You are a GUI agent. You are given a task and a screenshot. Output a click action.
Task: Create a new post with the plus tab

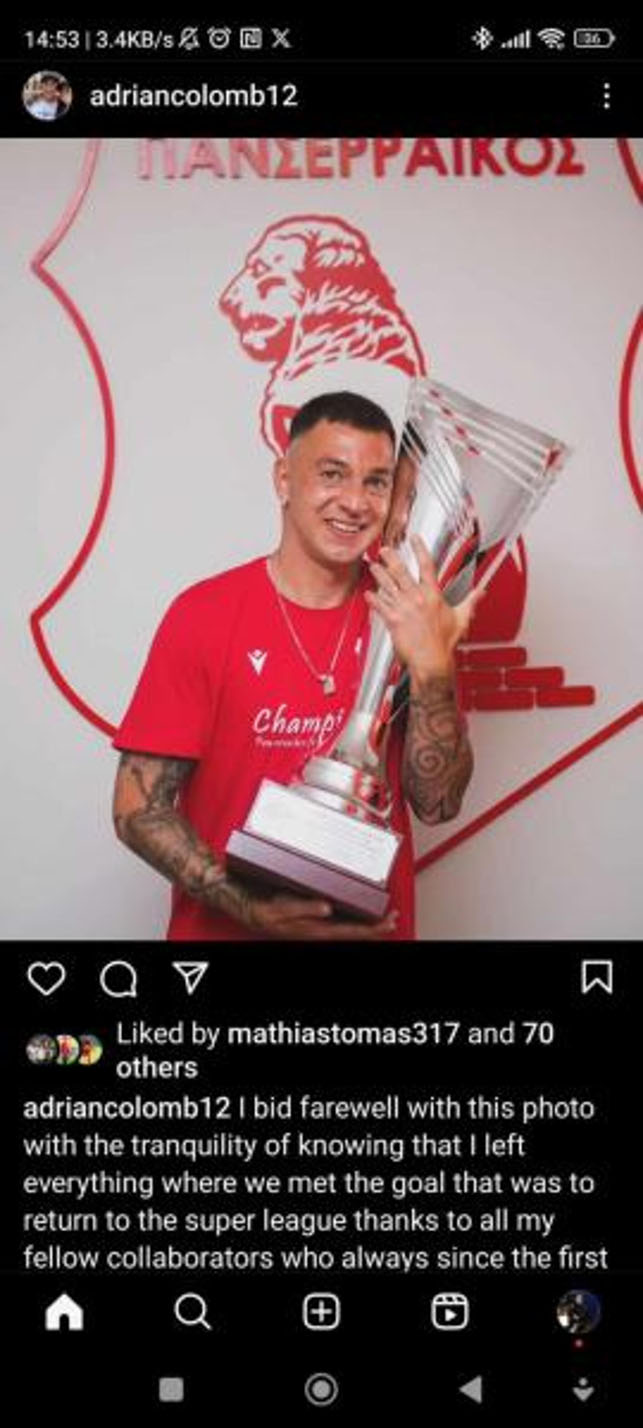click(321, 1312)
